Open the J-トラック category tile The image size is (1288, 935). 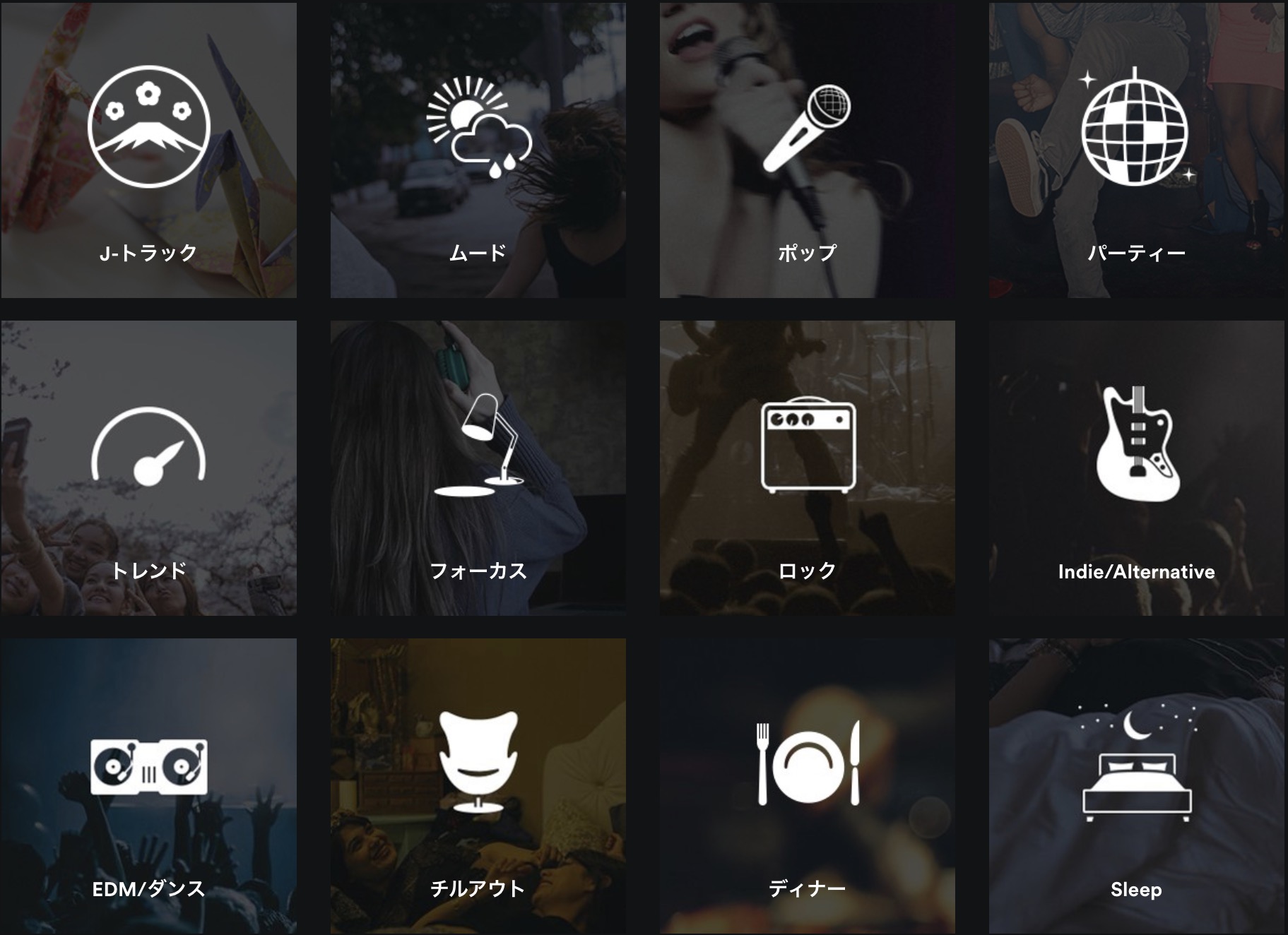tap(148, 150)
